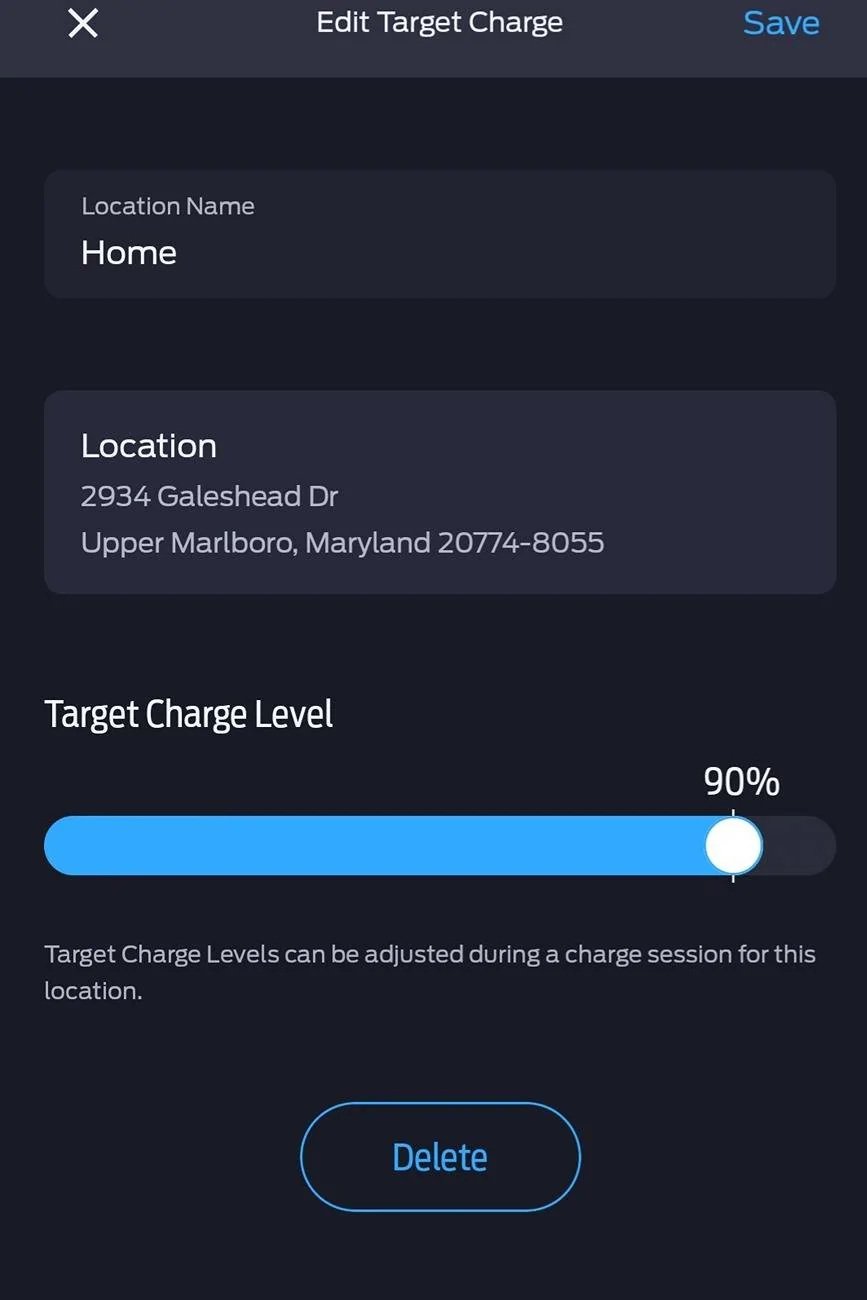Viewport: 867px width, 1300px height.
Task: Tap the address 2934 Galeshead Dr
Action: (209, 496)
